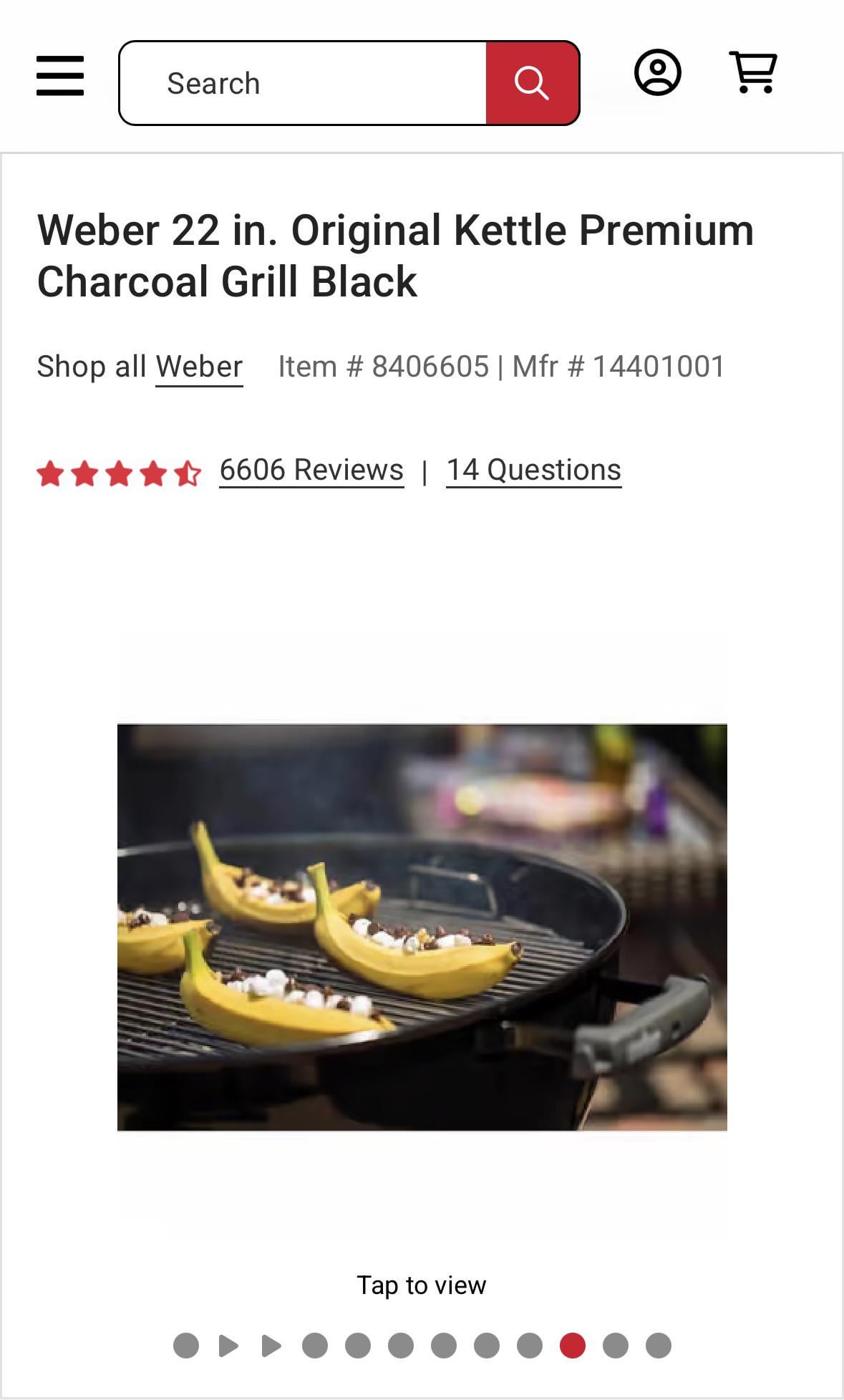Tap the red search magnifier button

[532, 83]
